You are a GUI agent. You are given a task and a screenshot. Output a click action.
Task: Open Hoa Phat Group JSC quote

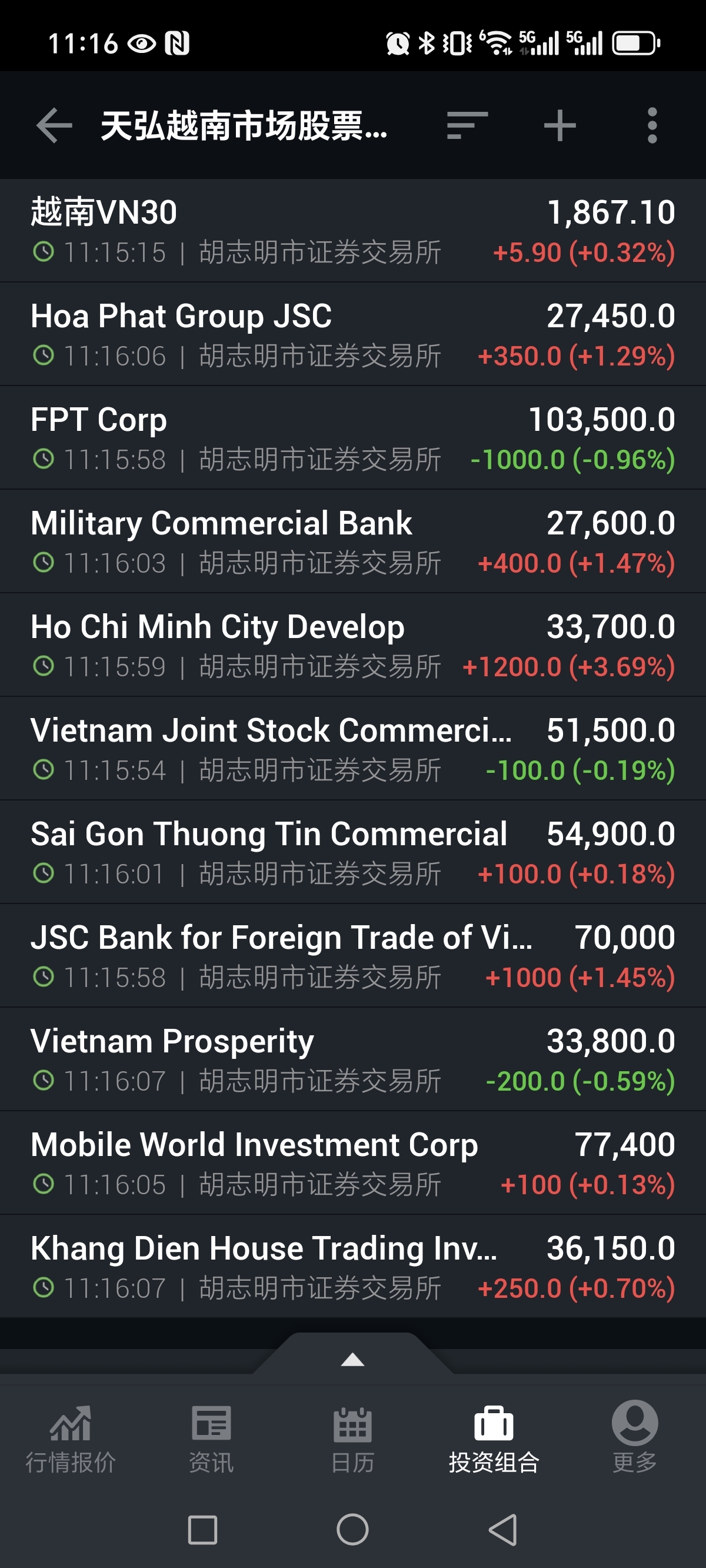353,334
